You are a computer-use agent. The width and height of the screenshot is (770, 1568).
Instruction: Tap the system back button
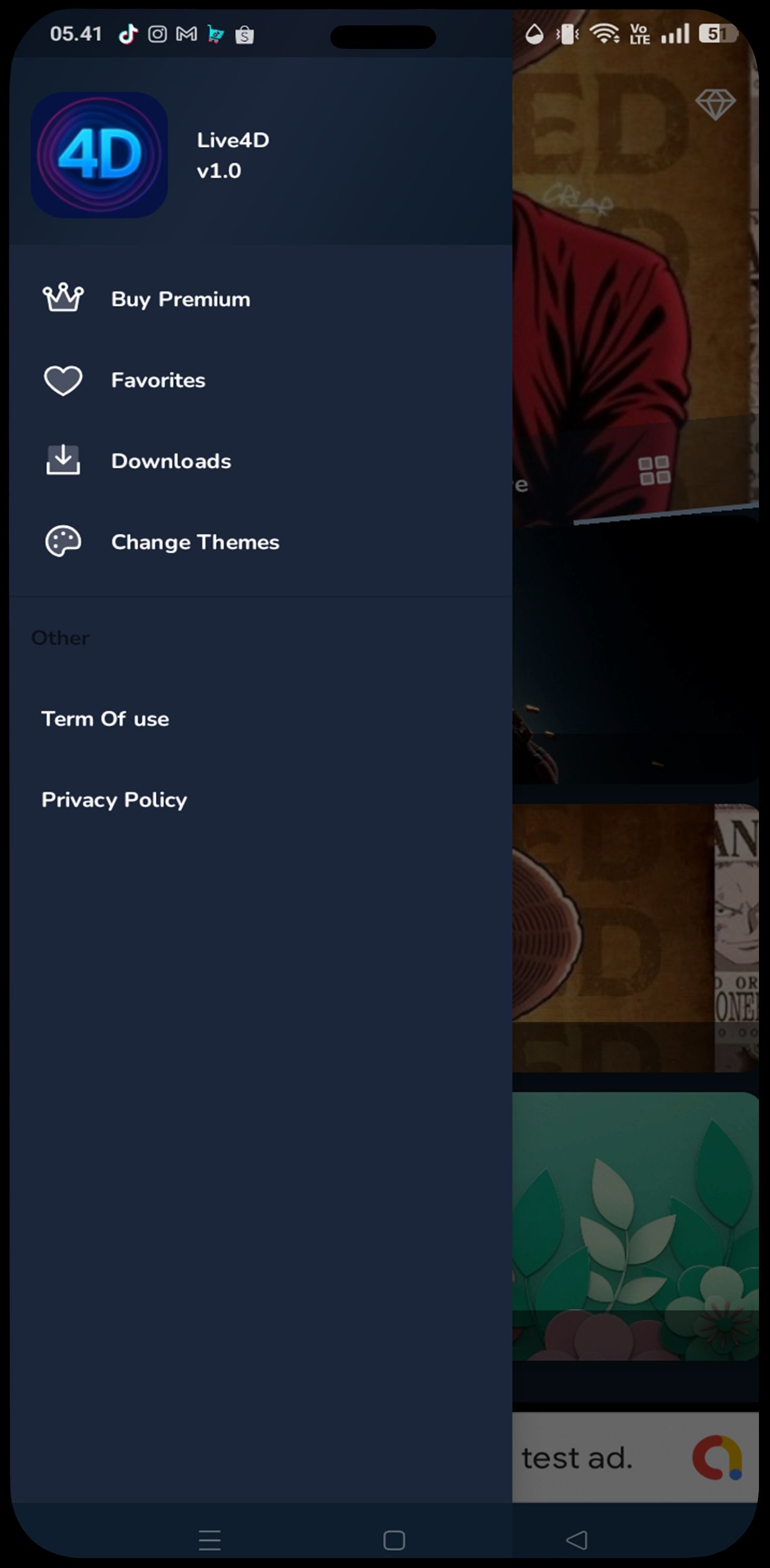point(576,1540)
